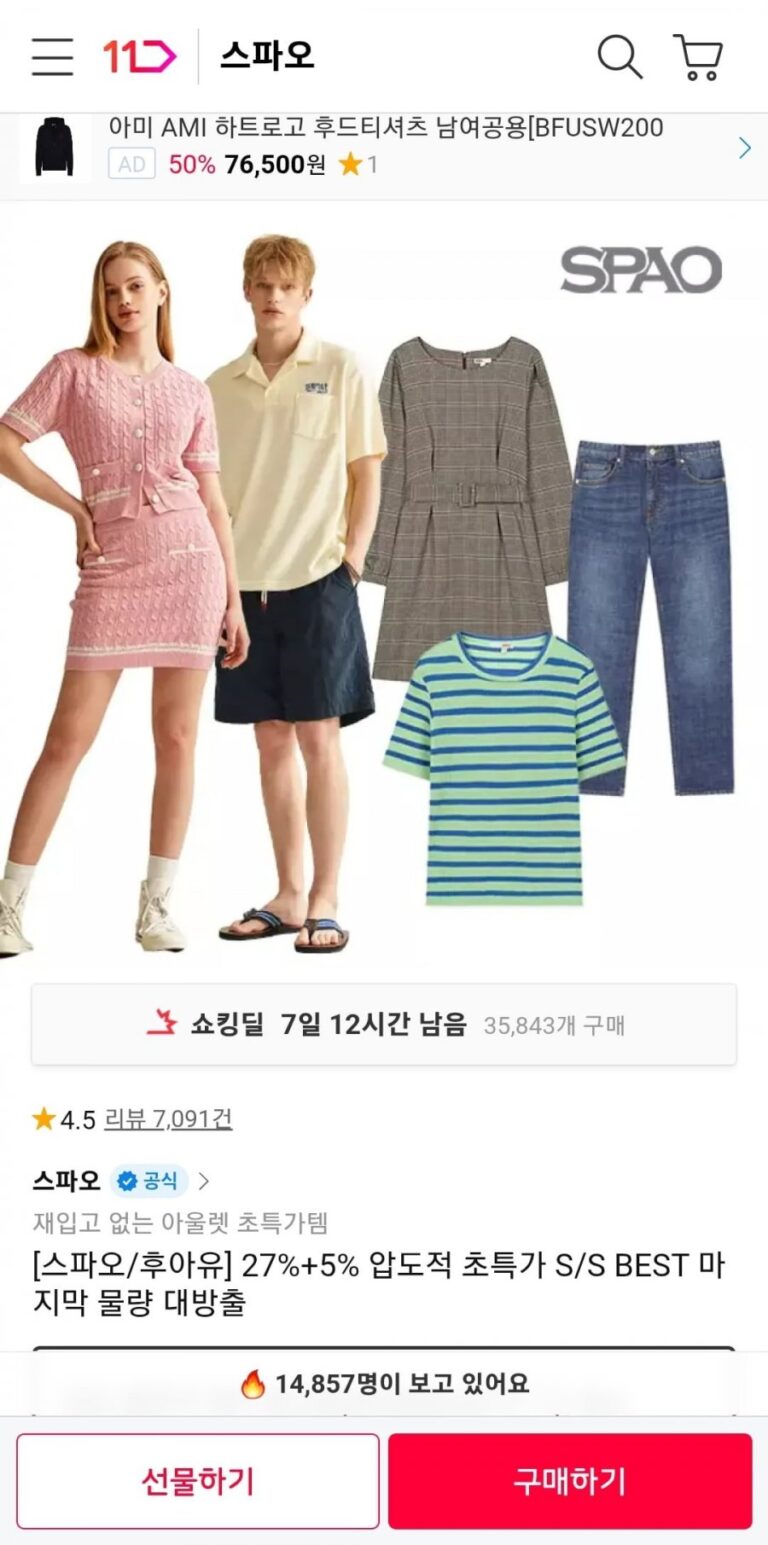Tap 구매하기 to buy now
Image resolution: width=768 pixels, height=1545 pixels.
tap(570, 1481)
